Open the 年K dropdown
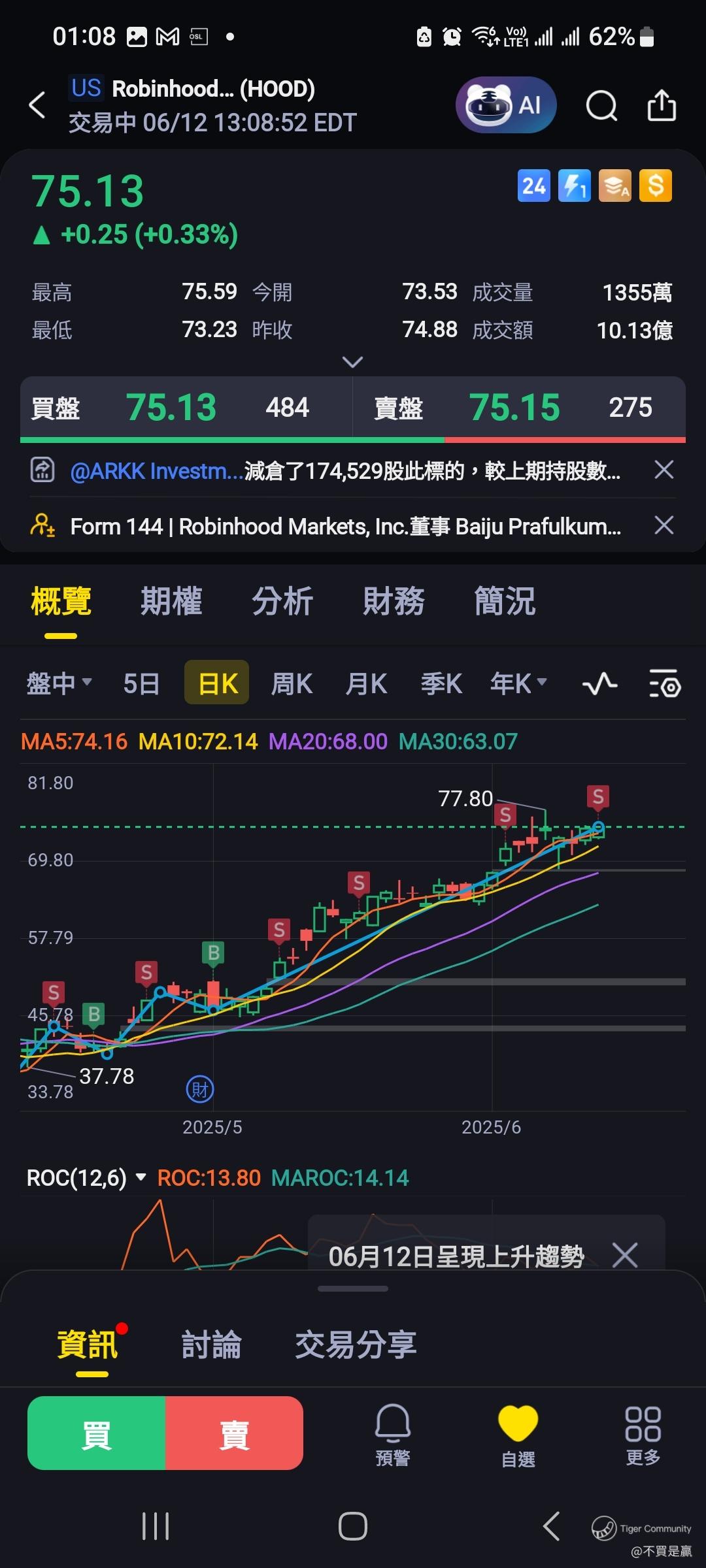 click(x=518, y=683)
